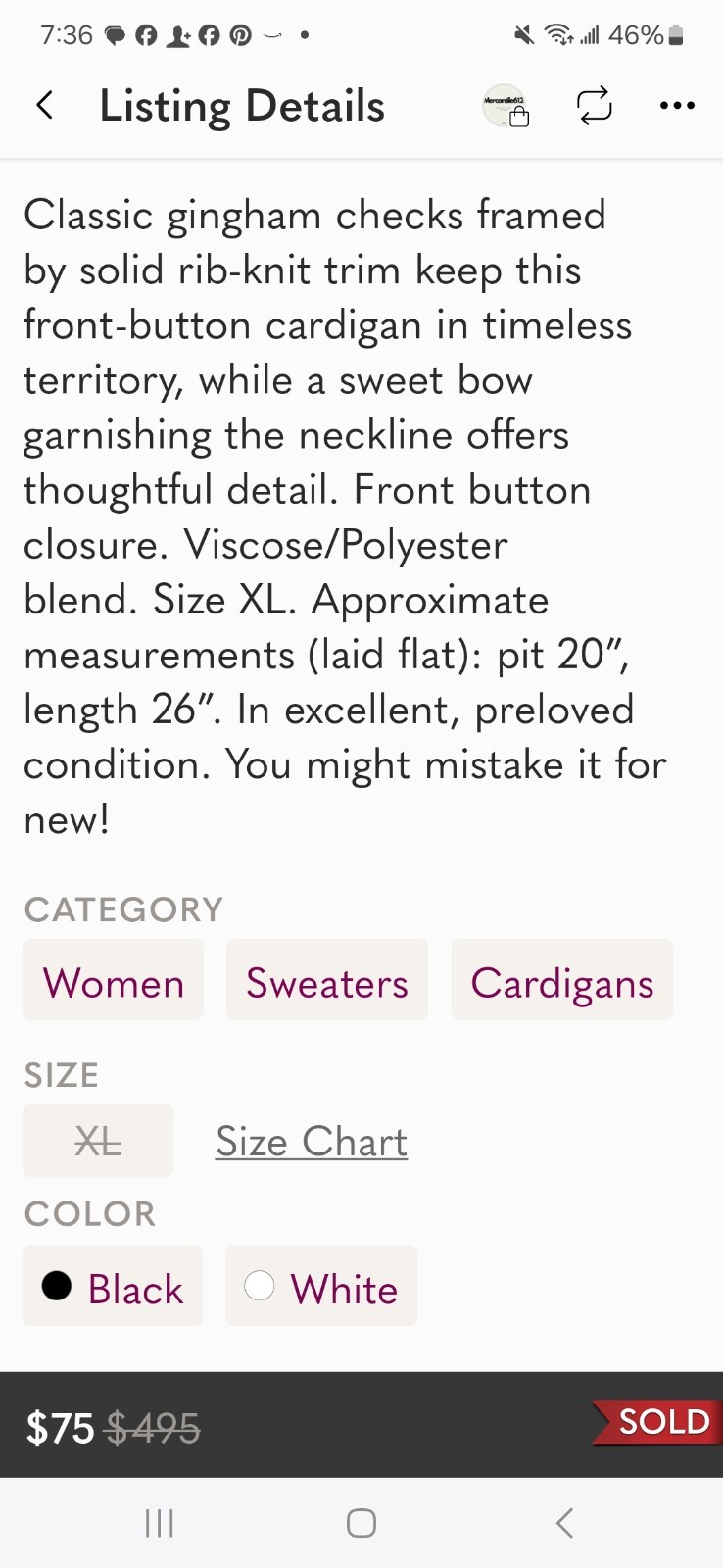Open the Size Chart link

[x=312, y=1142]
